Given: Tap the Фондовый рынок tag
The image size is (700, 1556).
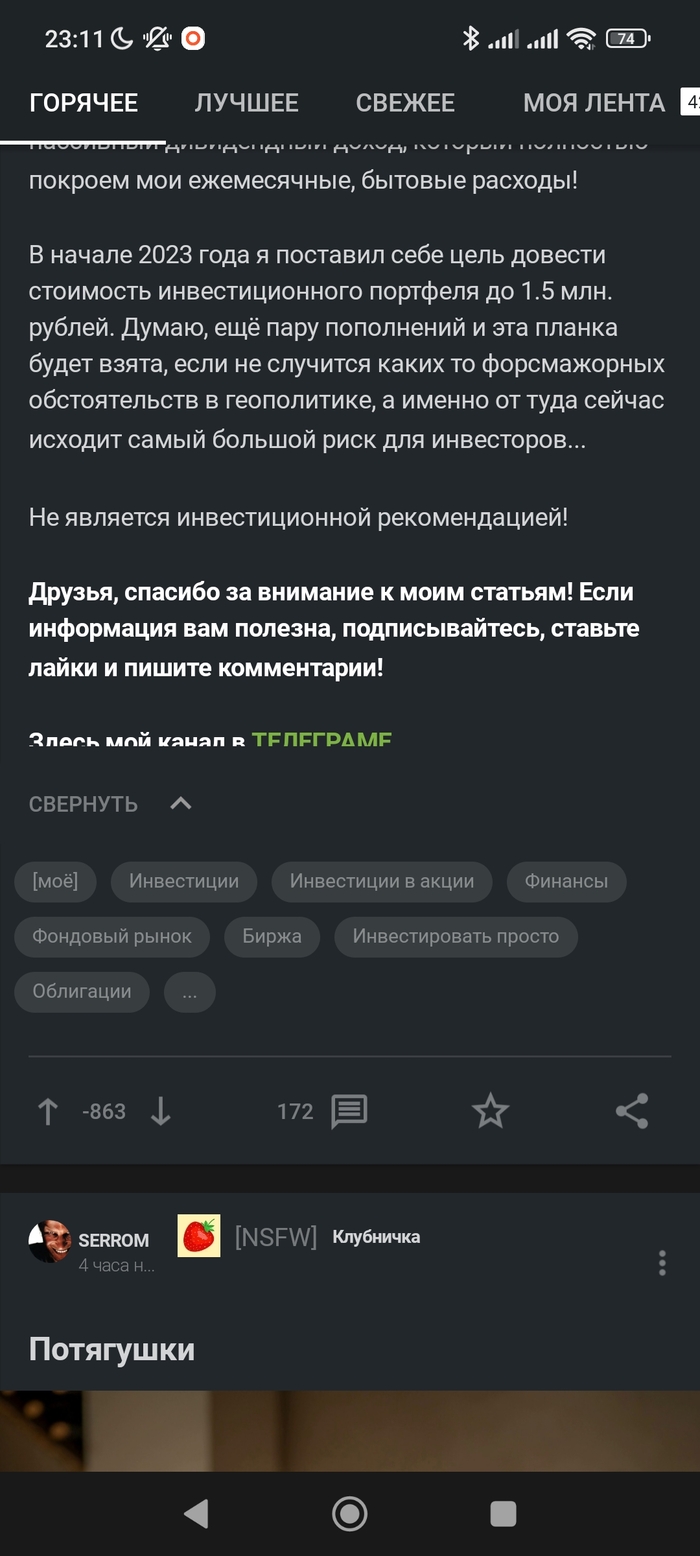Looking at the screenshot, I should (112, 936).
